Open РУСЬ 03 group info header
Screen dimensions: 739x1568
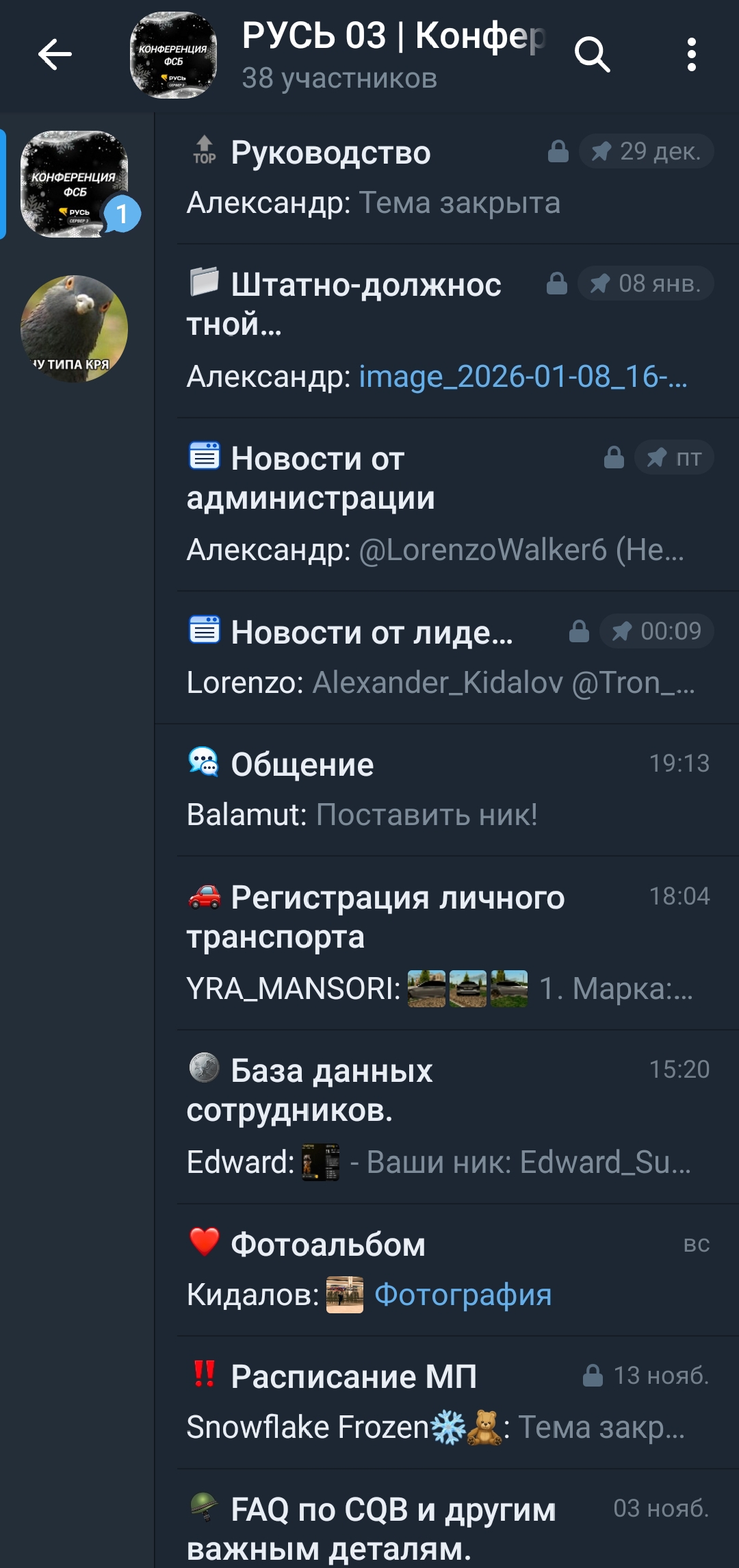tap(393, 55)
